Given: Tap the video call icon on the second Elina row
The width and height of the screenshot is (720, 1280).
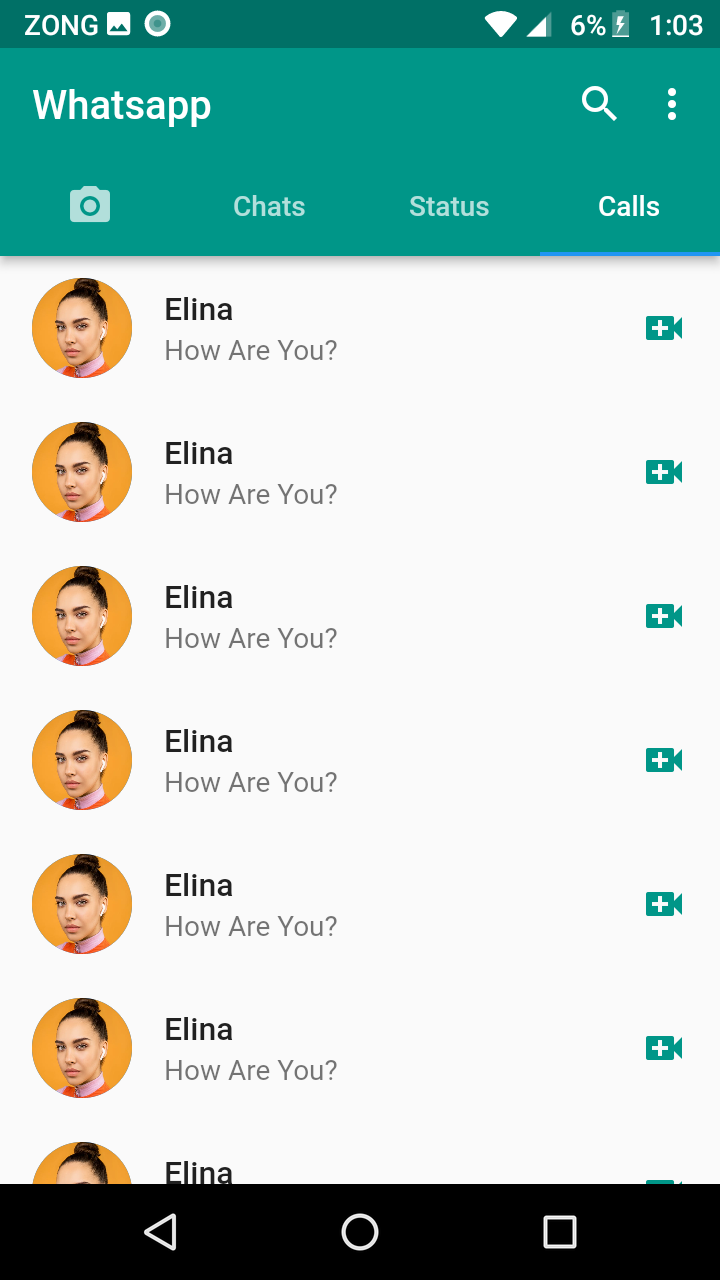Looking at the screenshot, I should click(x=664, y=471).
